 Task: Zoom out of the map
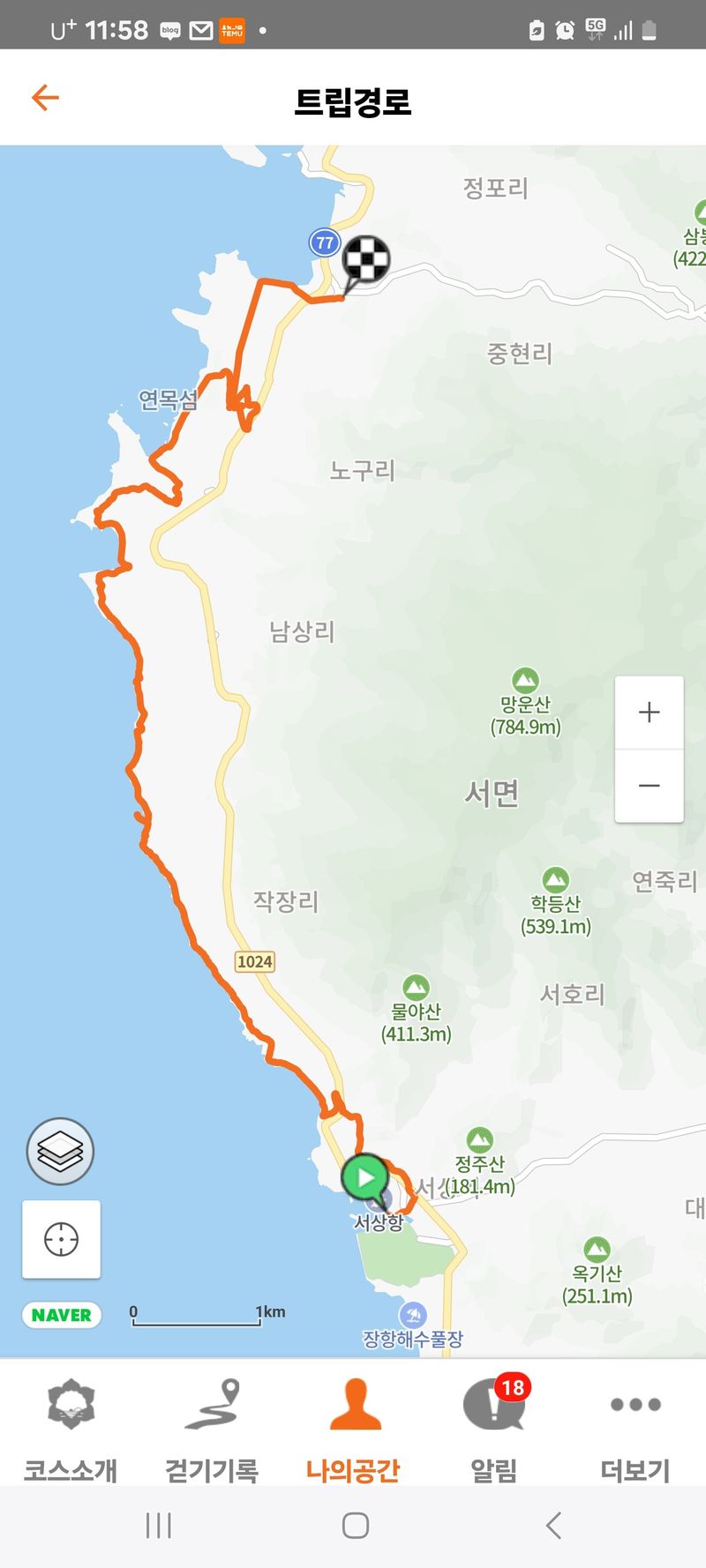649,786
